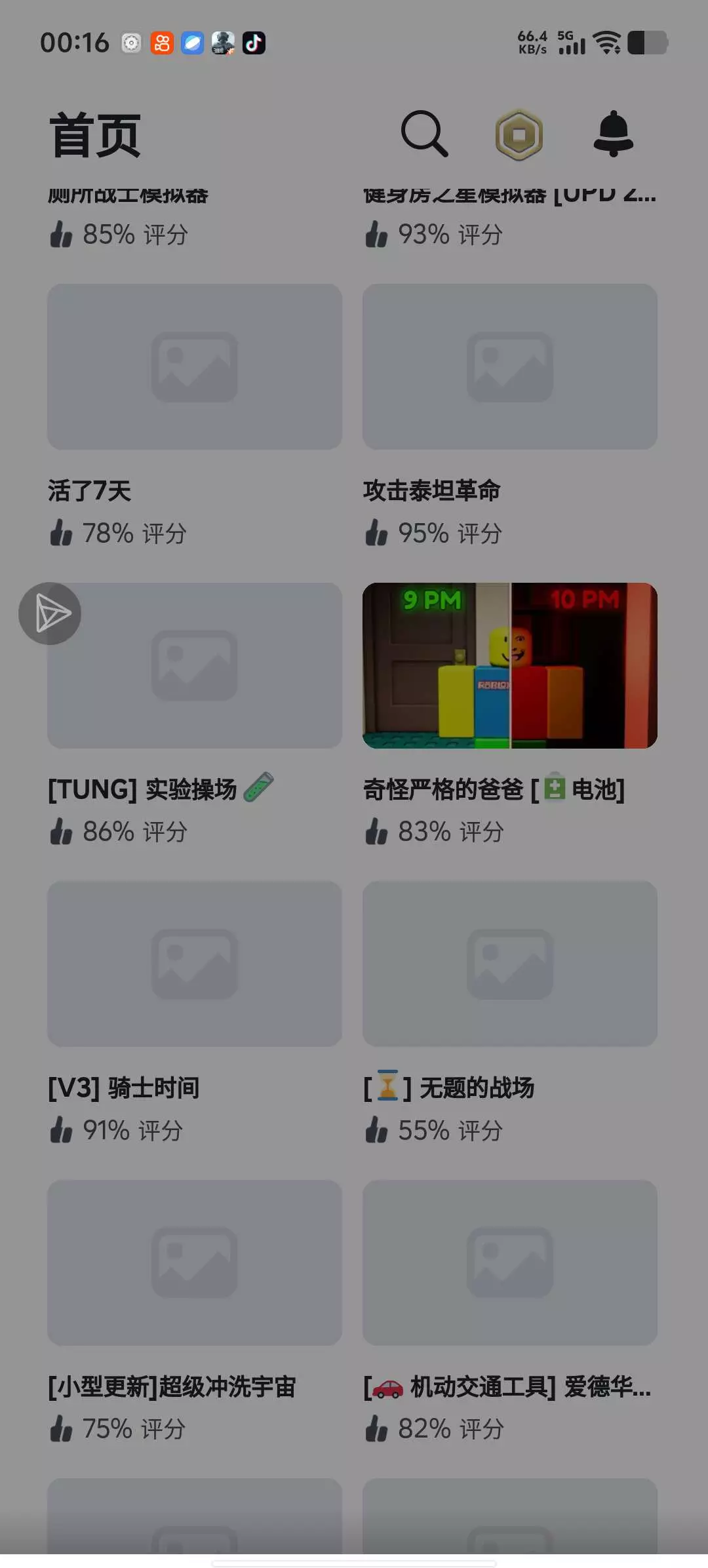The height and width of the screenshot is (1568, 708).
Task: Open the game 攻击泰坦革命
Action: pos(509,416)
